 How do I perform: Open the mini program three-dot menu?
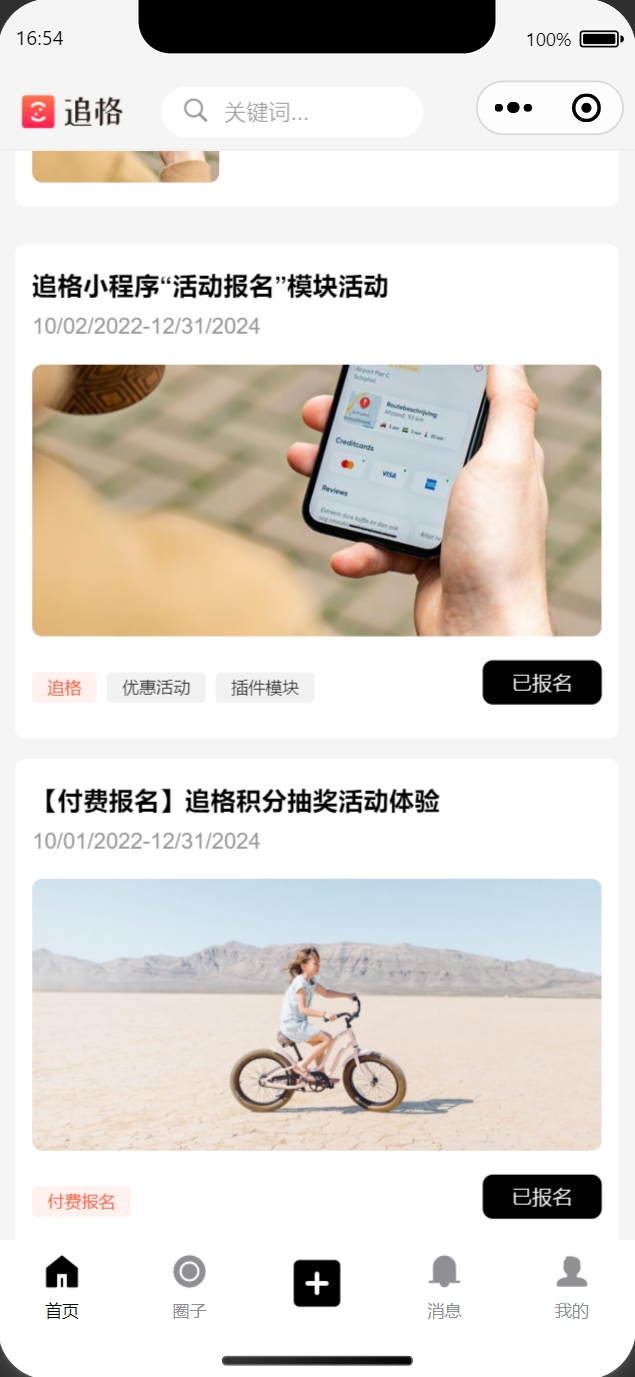pos(513,108)
